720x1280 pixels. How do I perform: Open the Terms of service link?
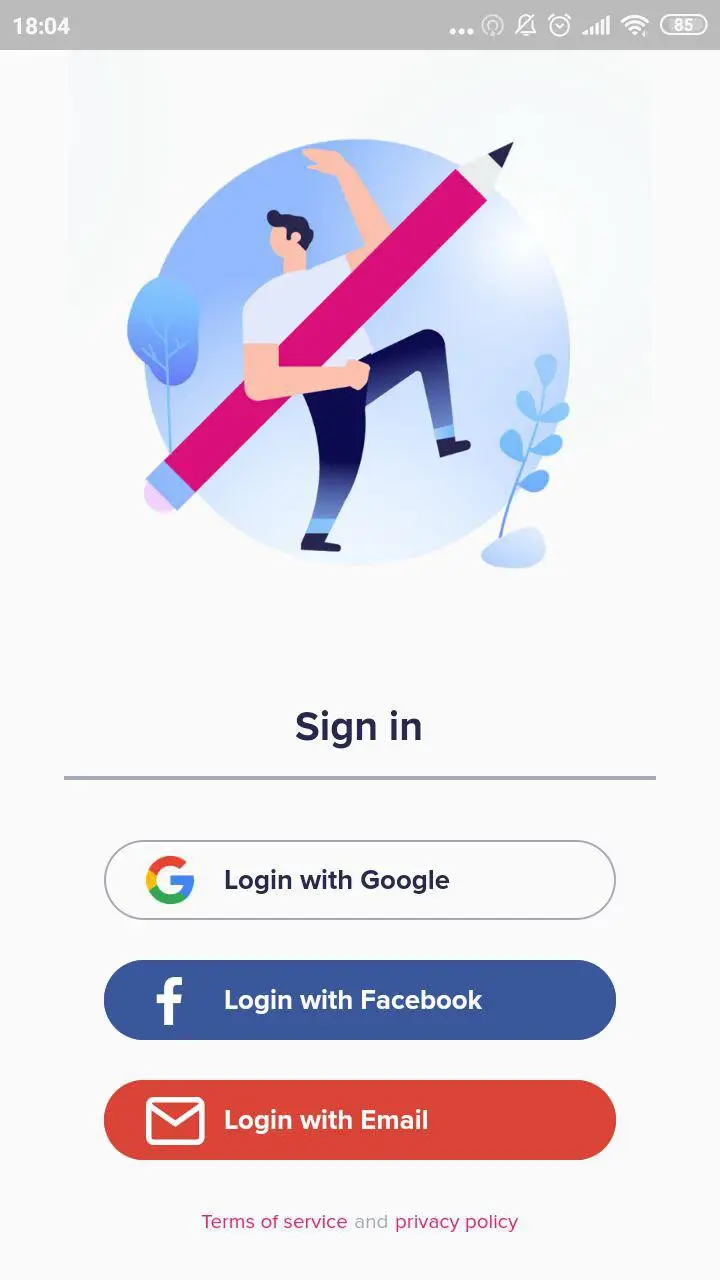pos(274,1222)
